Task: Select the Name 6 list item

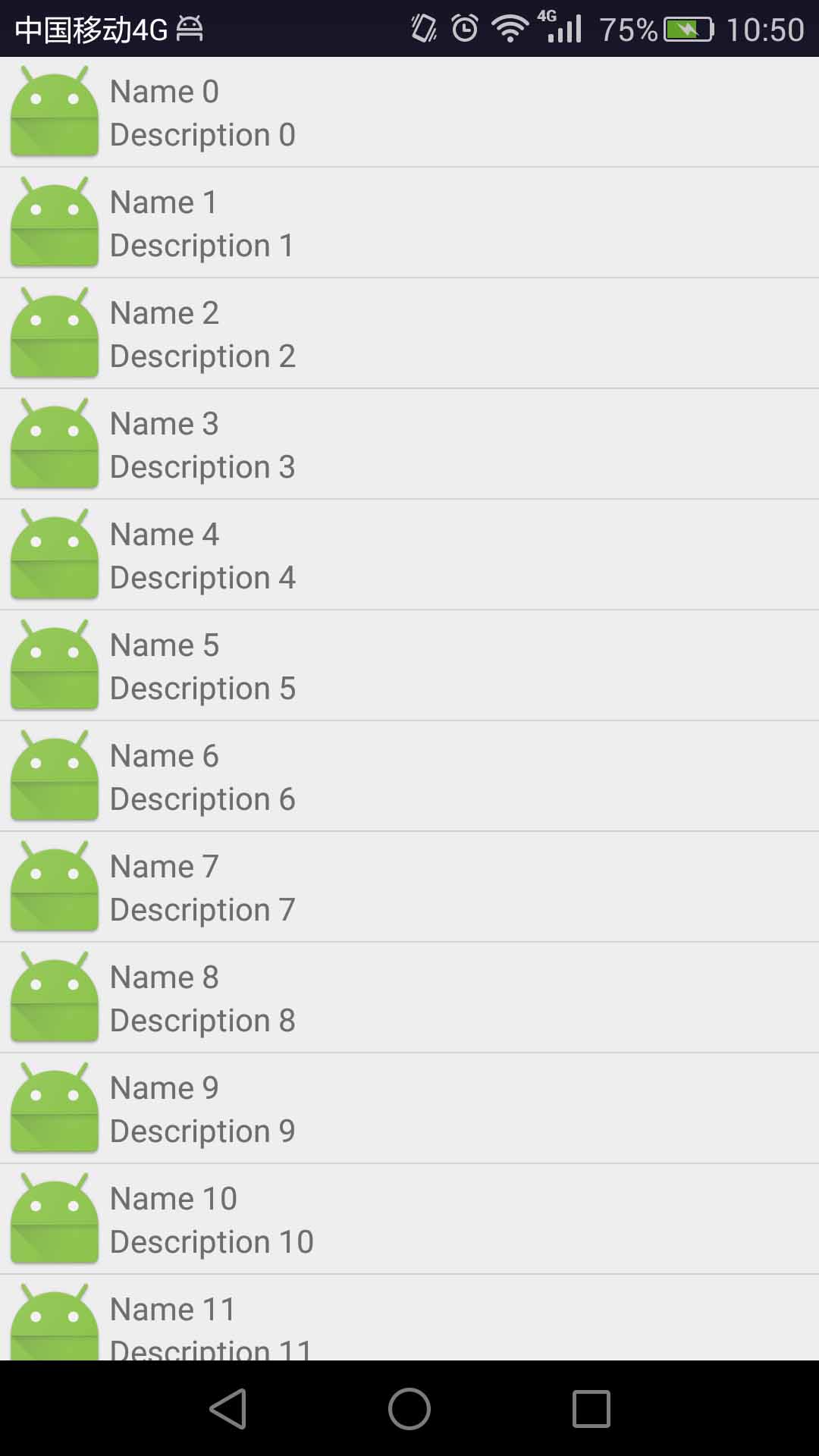Action: pyautogui.click(x=409, y=777)
